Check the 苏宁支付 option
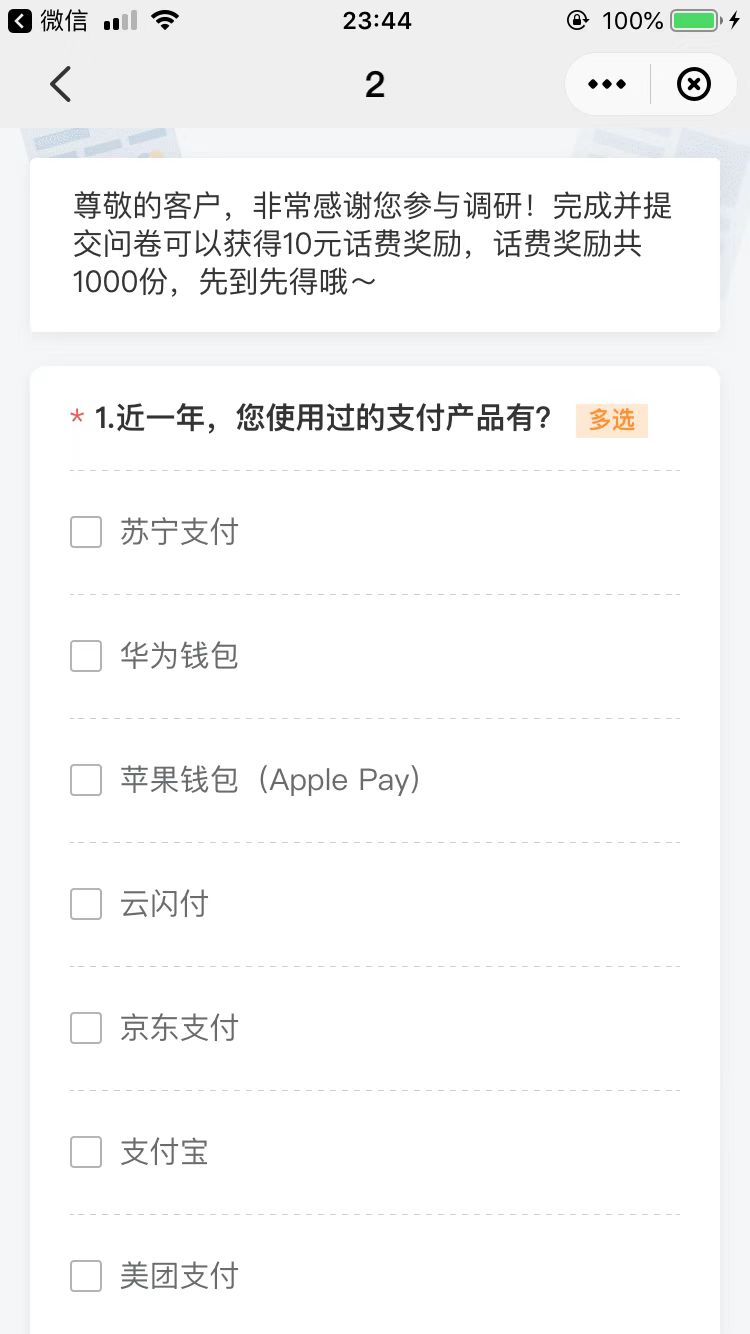The height and width of the screenshot is (1334, 750). (86, 532)
